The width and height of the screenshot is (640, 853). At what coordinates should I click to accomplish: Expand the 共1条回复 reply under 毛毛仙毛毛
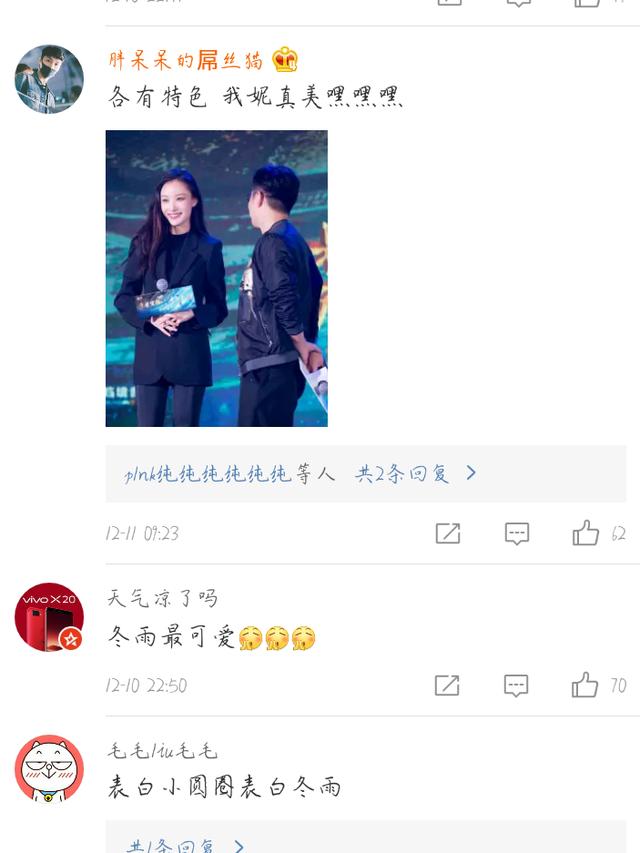186,846
